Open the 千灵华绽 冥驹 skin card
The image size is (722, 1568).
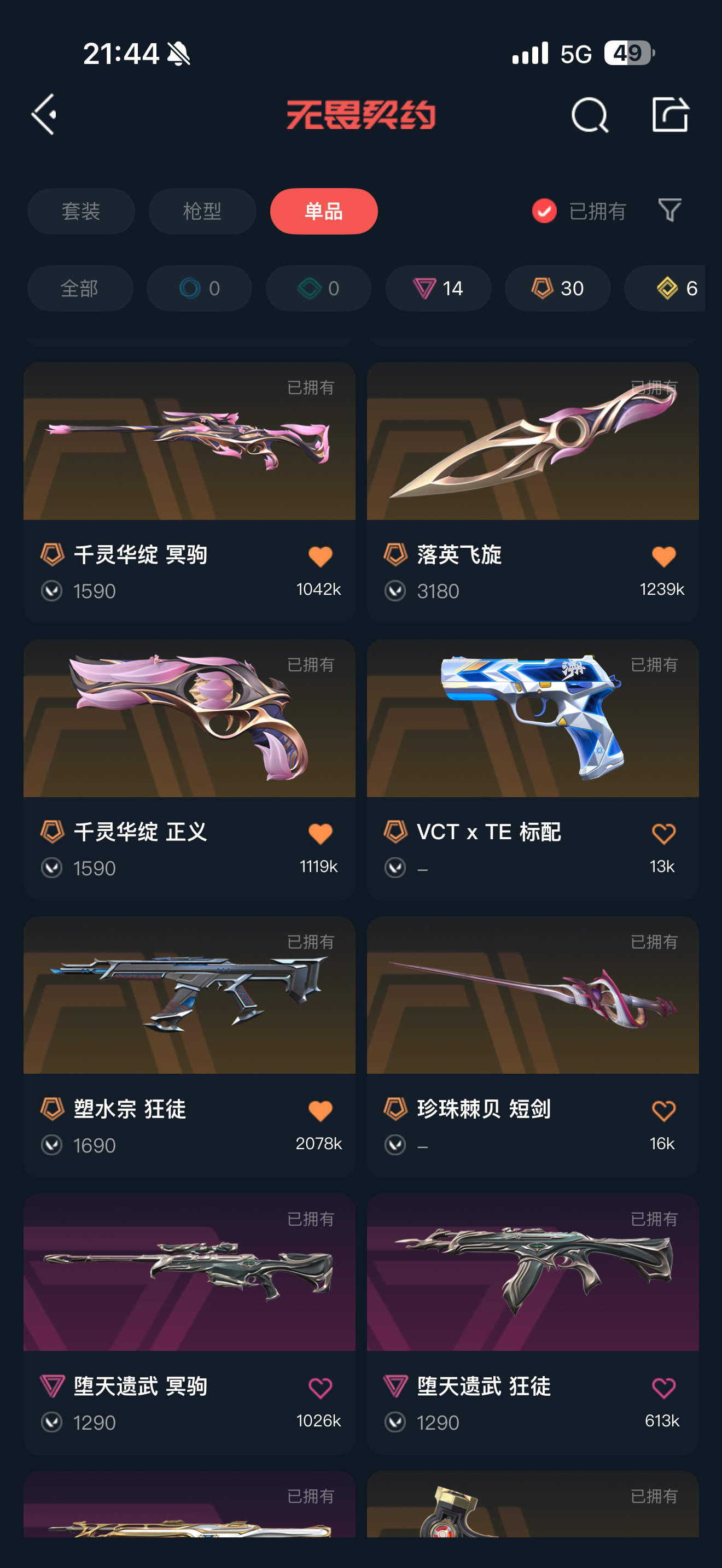(189, 442)
